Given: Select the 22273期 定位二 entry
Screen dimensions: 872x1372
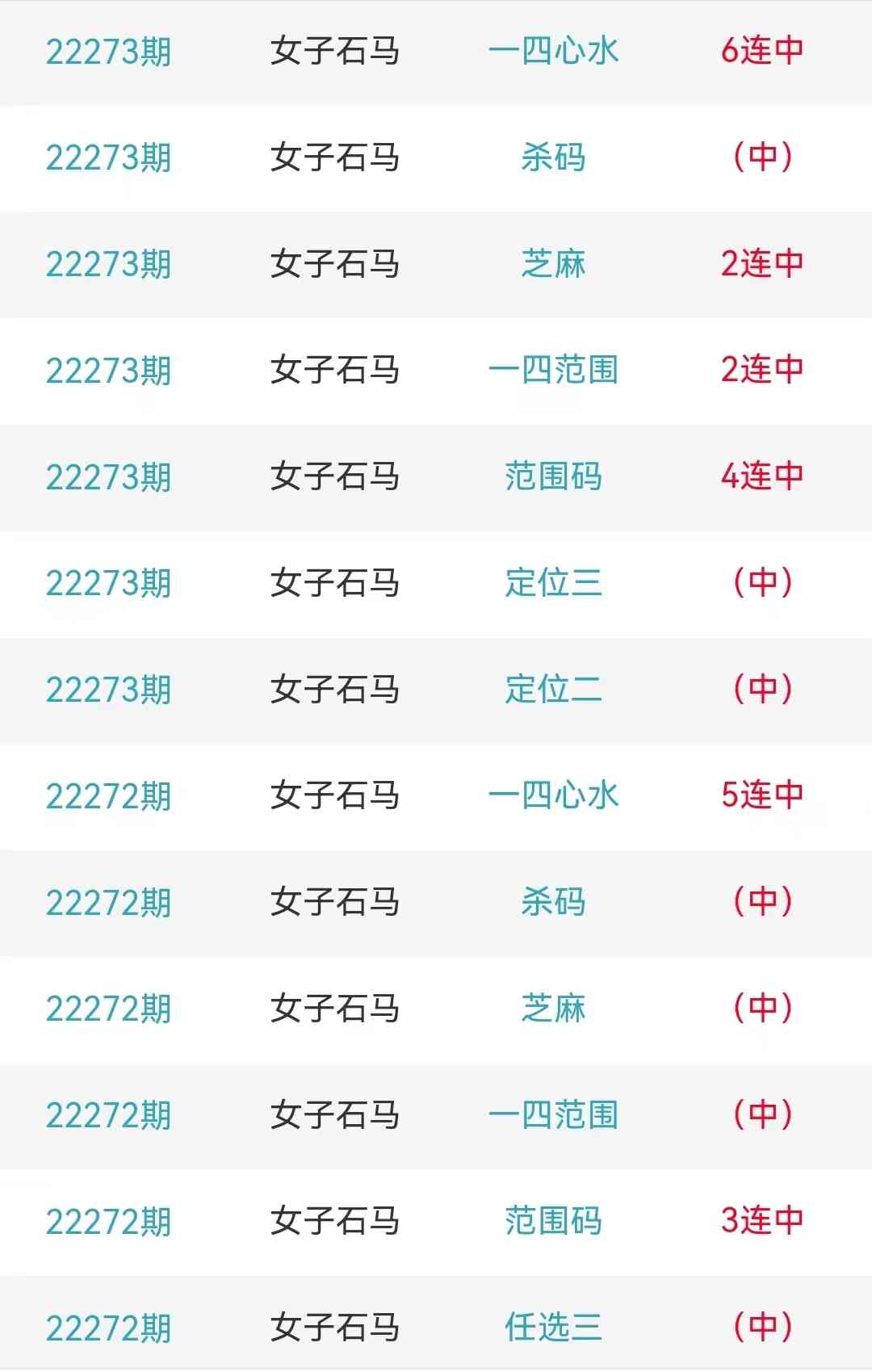Looking at the screenshot, I should coord(436,690).
